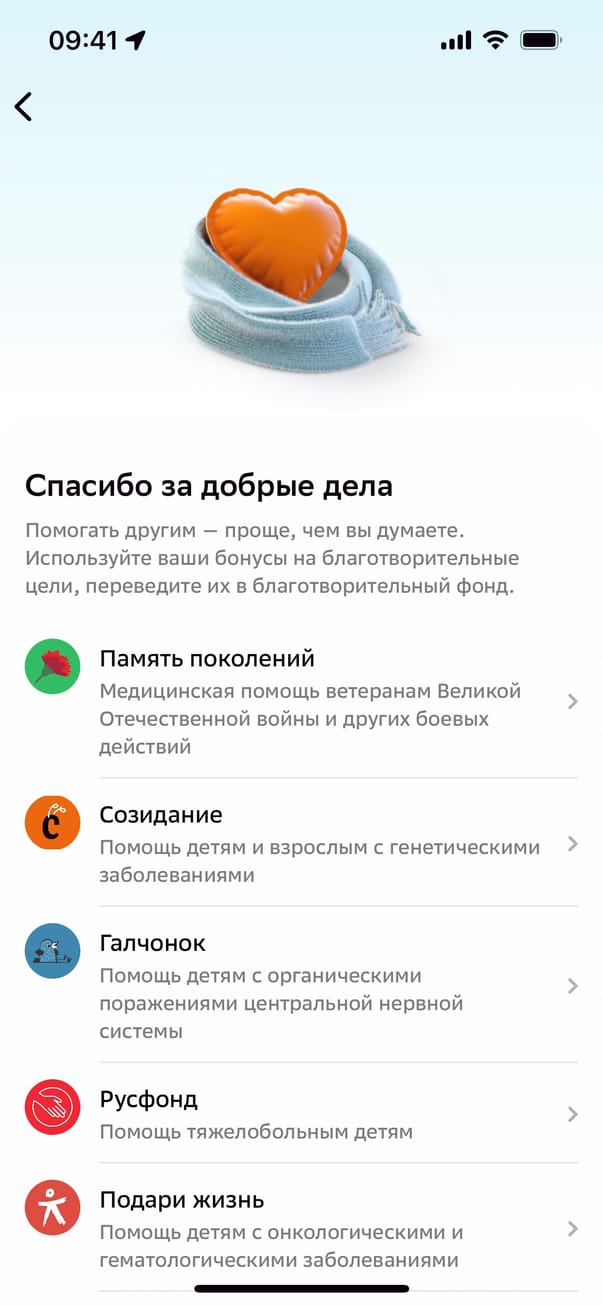
Task: Open the Память поколений fund
Action: (x=300, y=702)
